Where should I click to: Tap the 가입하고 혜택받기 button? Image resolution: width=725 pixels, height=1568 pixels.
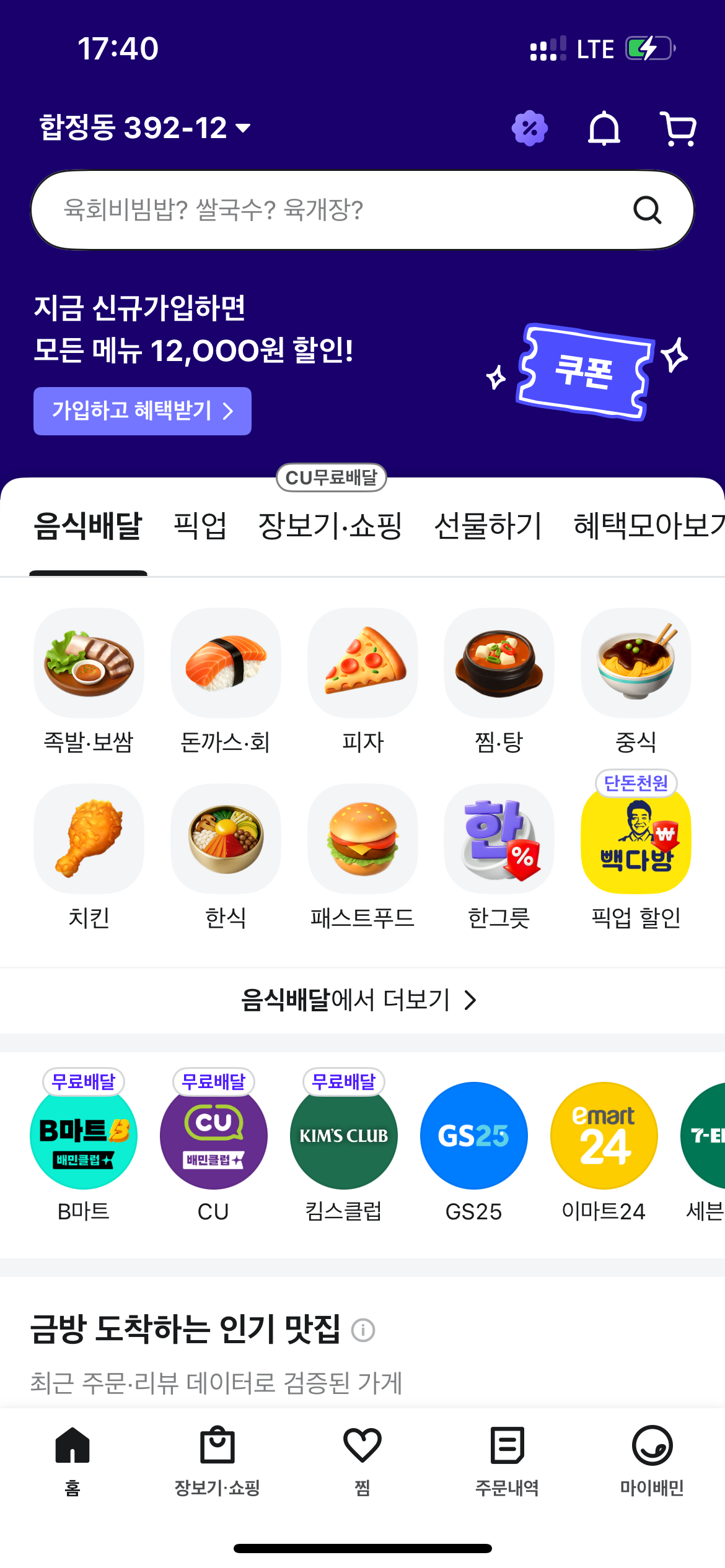(x=143, y=411)
